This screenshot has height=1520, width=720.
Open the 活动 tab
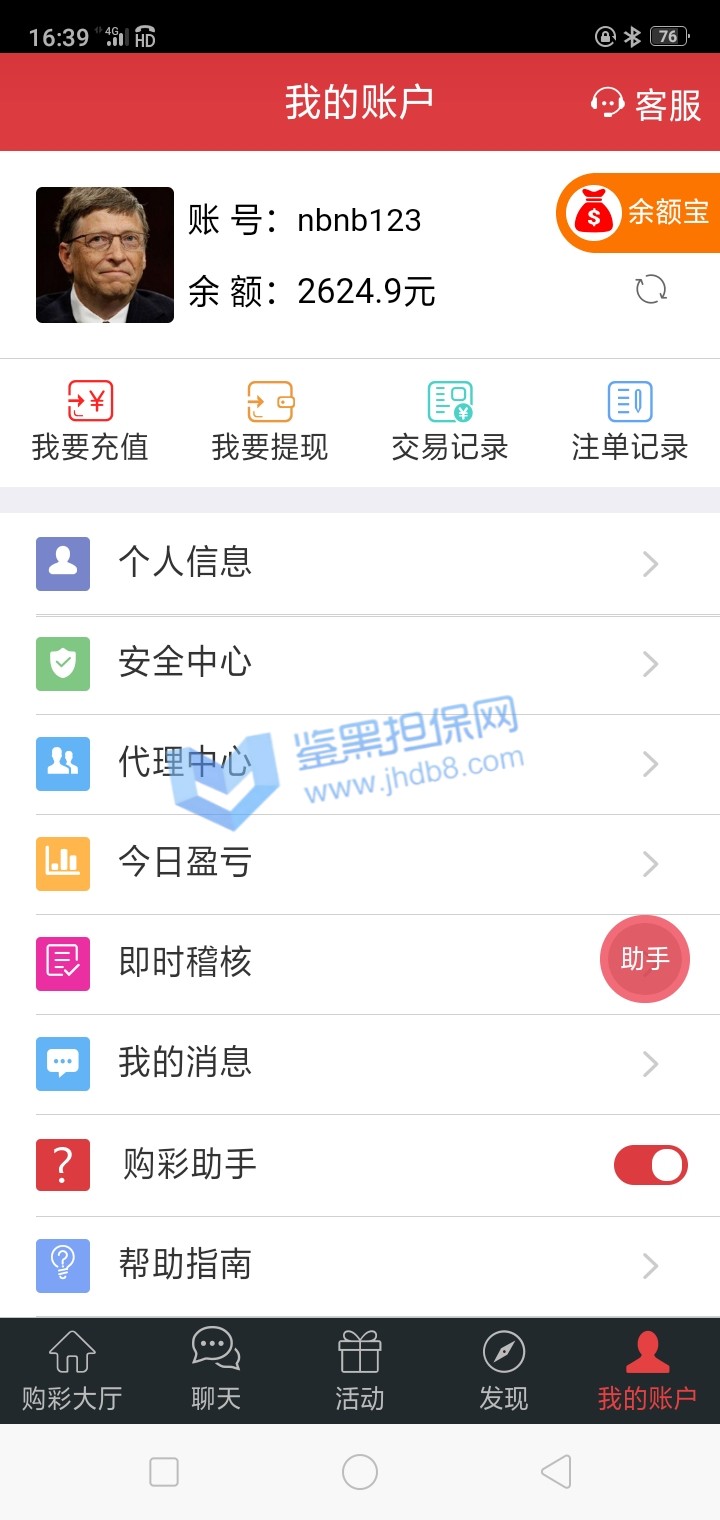pos(360,1371)
